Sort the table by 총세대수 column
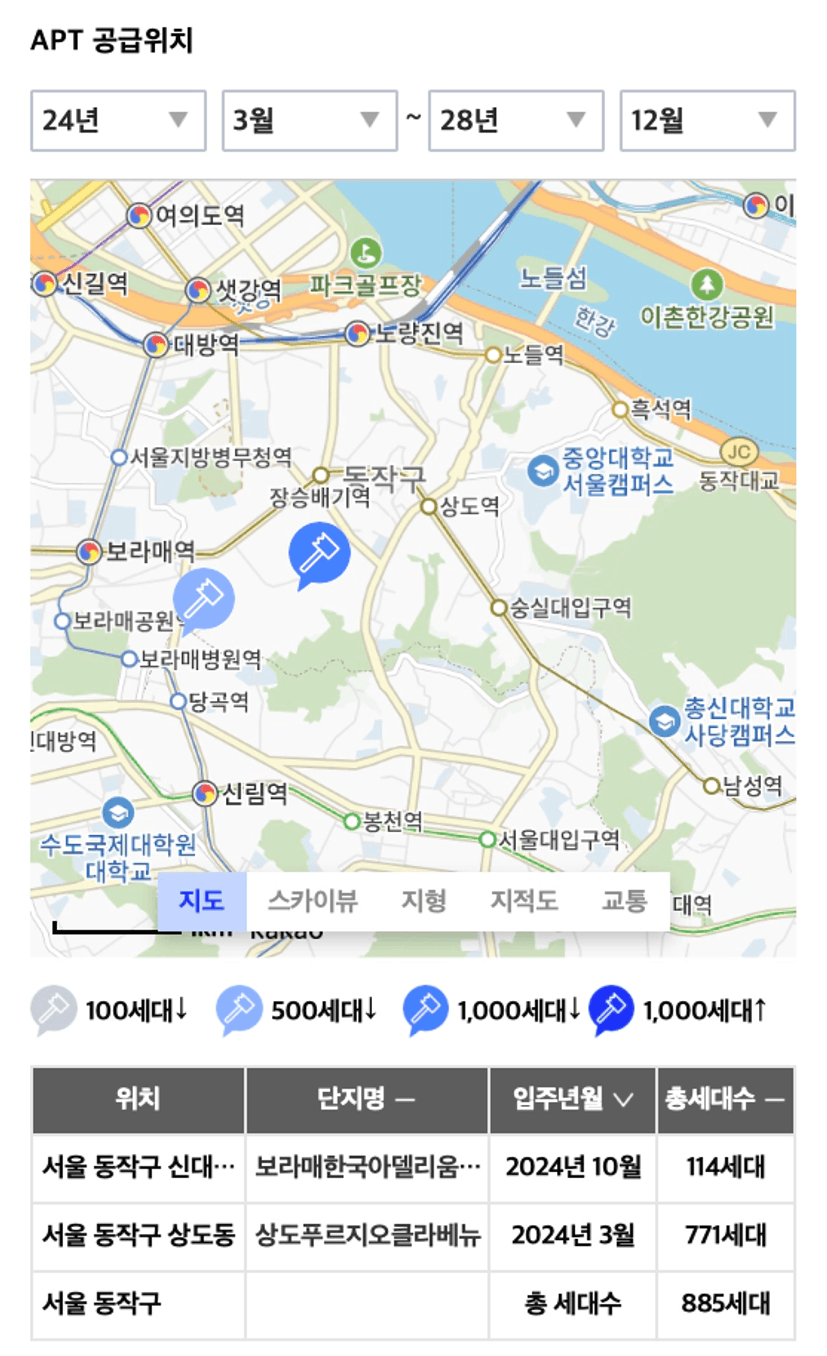 (x=725, y=1100)
